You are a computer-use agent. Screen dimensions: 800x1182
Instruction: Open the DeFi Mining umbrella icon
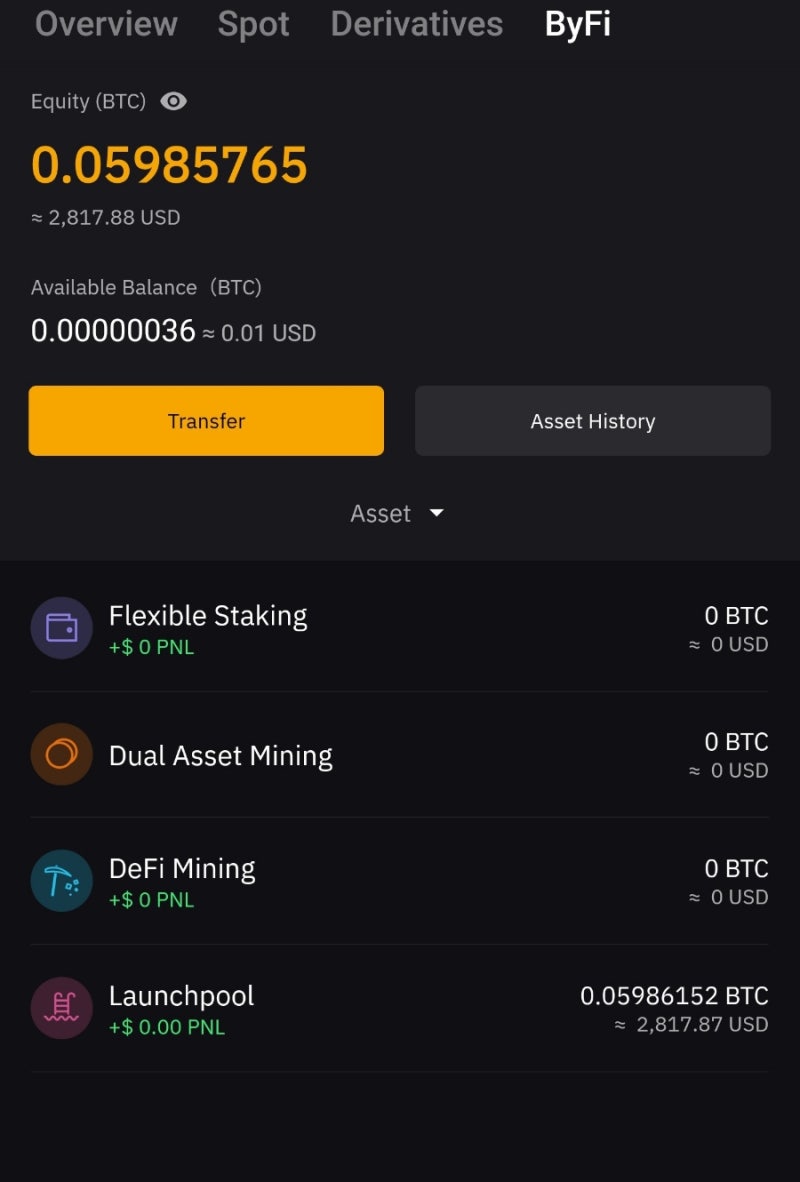tap(61, 881)
